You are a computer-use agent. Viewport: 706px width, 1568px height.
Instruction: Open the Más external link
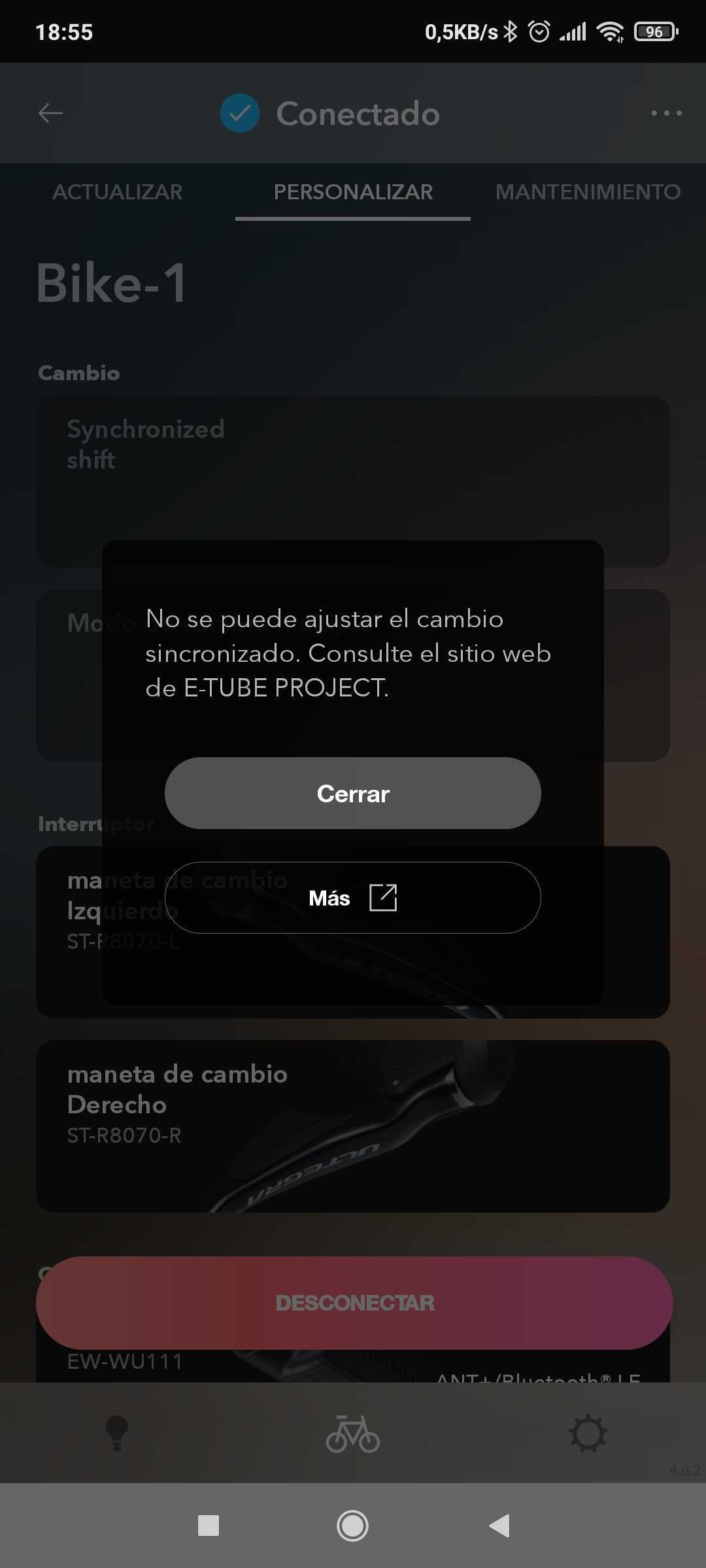(x=353, y=898)
